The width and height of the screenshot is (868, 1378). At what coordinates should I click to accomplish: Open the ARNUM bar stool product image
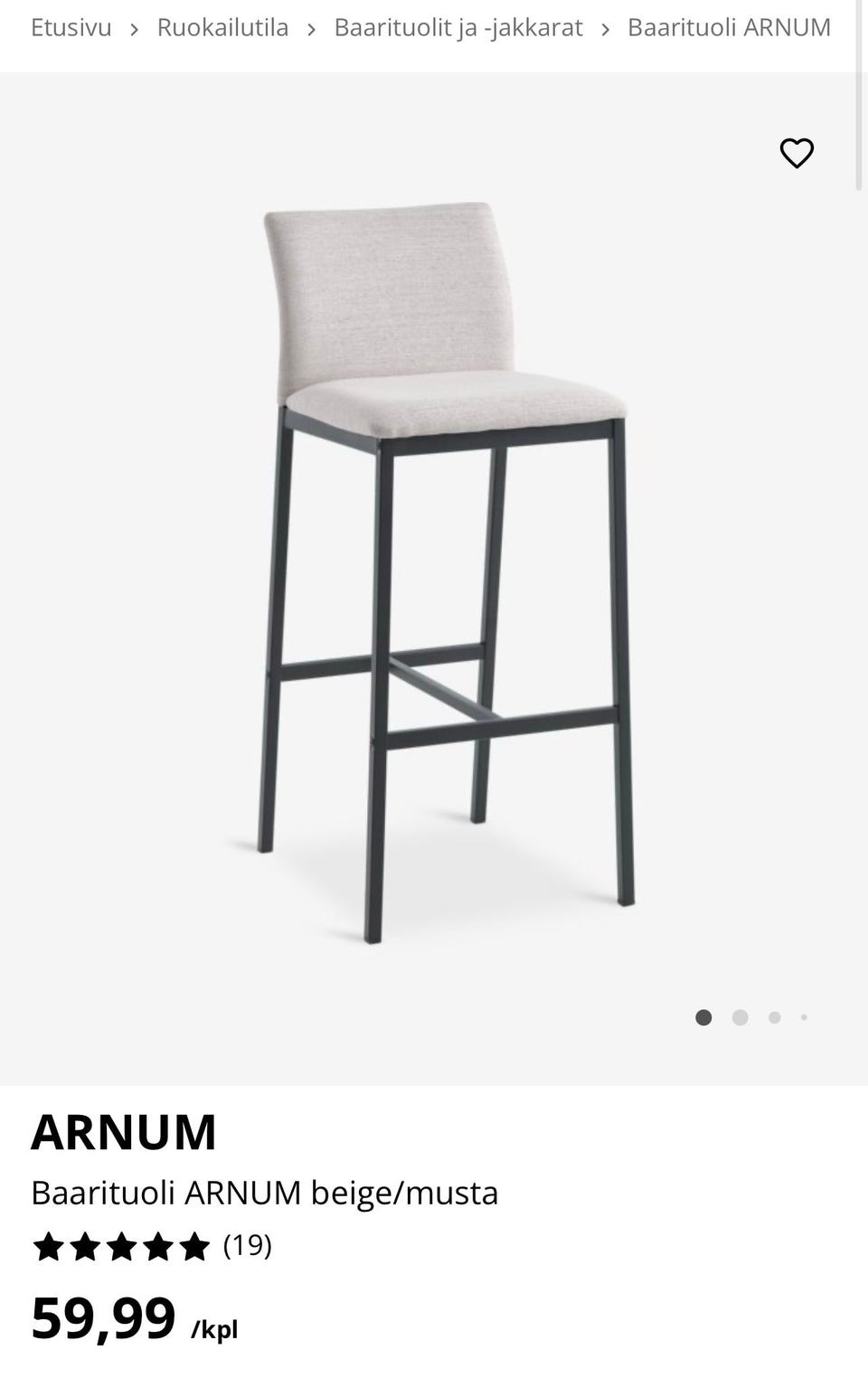(443, 570)
